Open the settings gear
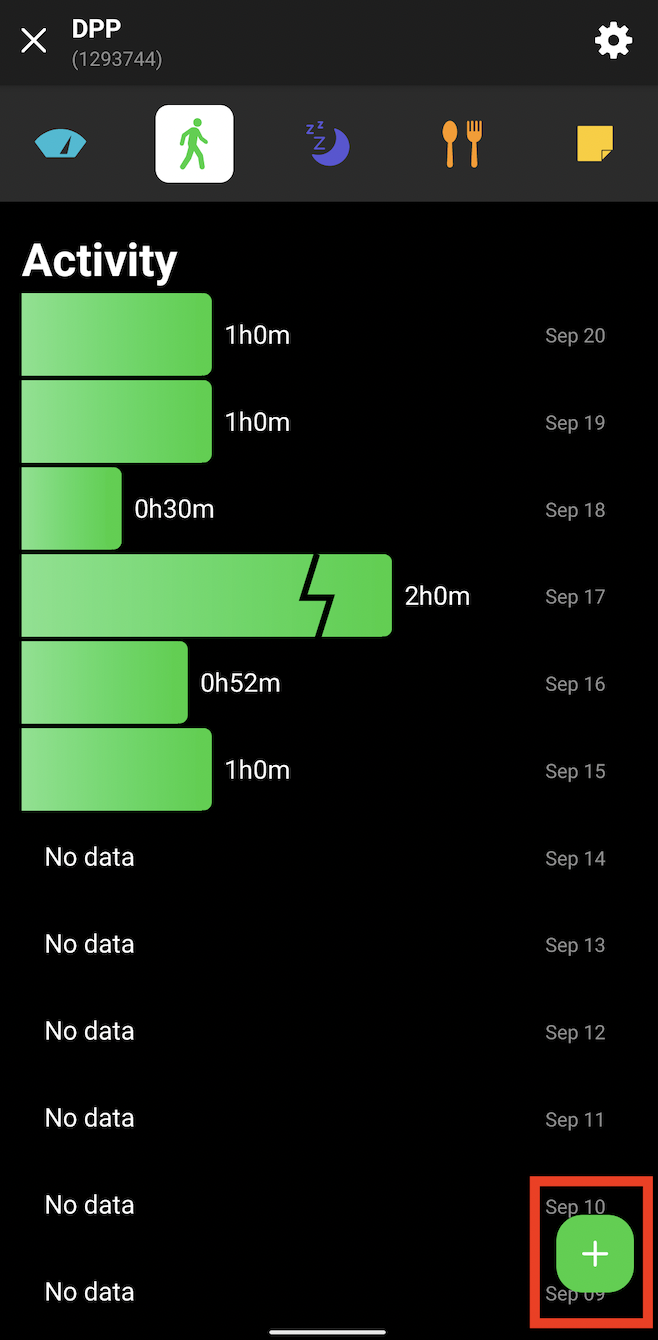Image resolution: width=658 pixels, height=1340 pixels. pyautogui.click(x=613, y=41)
